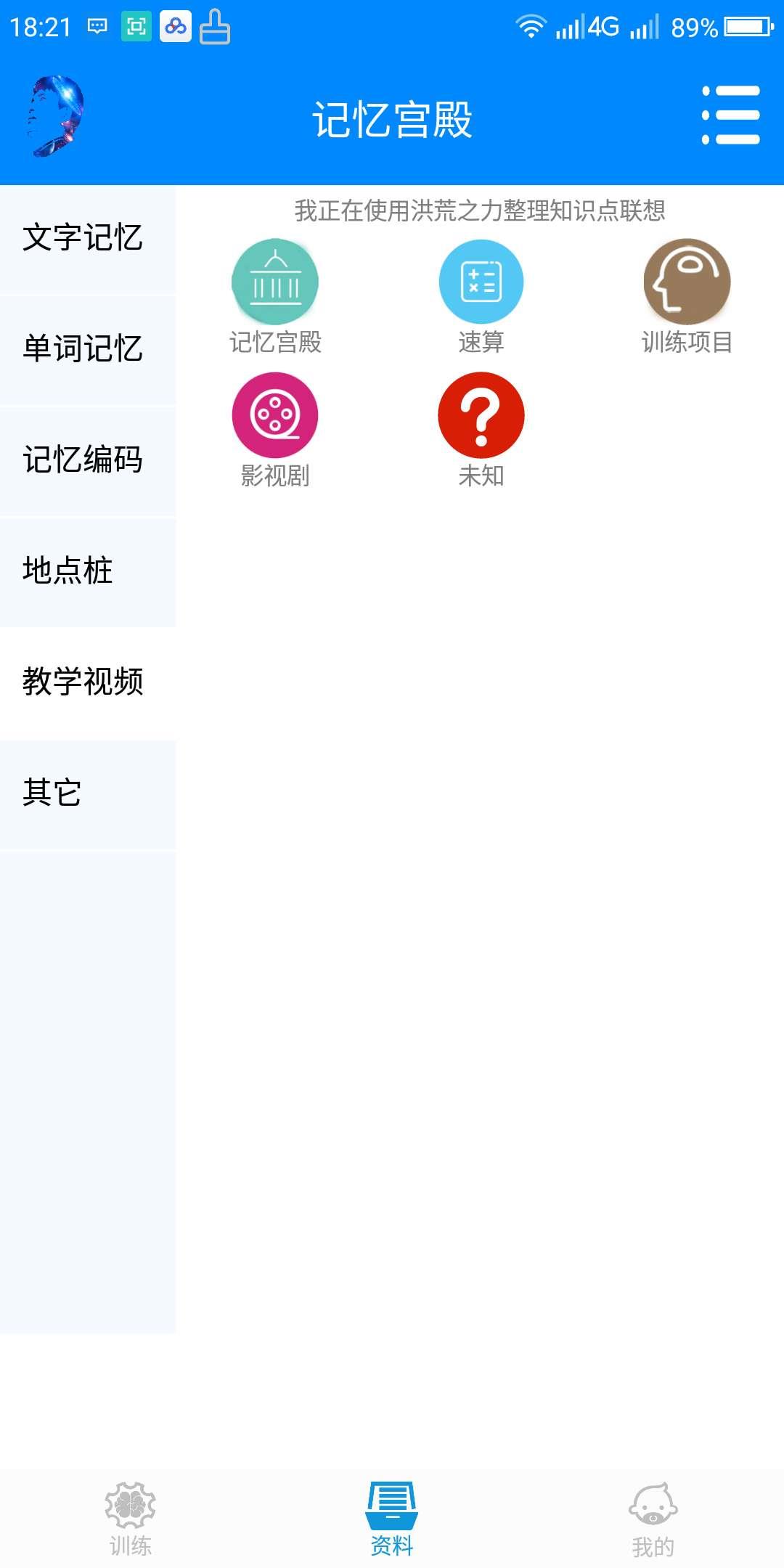Choose the 地点桩 category
This screenshot has height=1568, width=784.
pyautogui.click(x=68, y=571)
